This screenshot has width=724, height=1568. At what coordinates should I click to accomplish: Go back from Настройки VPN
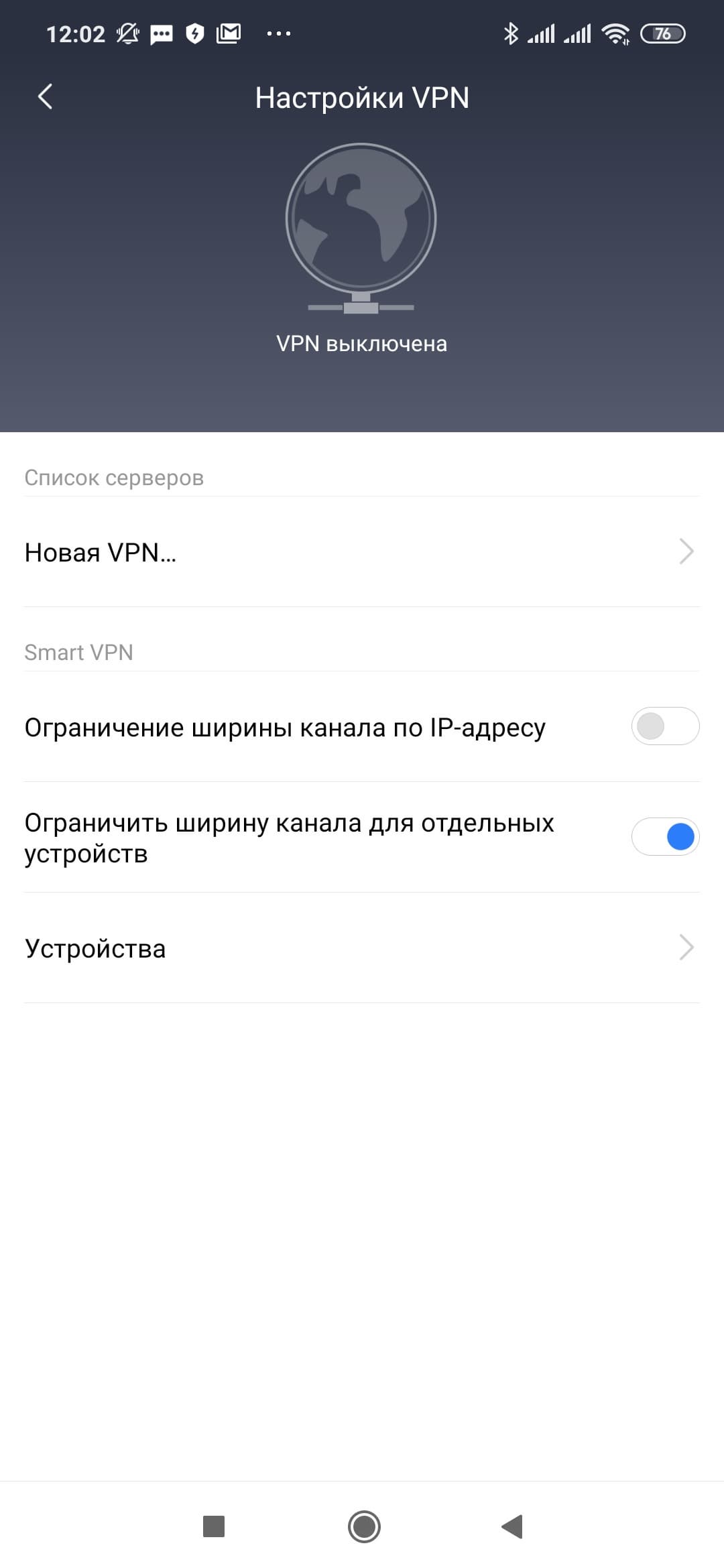coord(45,97)
